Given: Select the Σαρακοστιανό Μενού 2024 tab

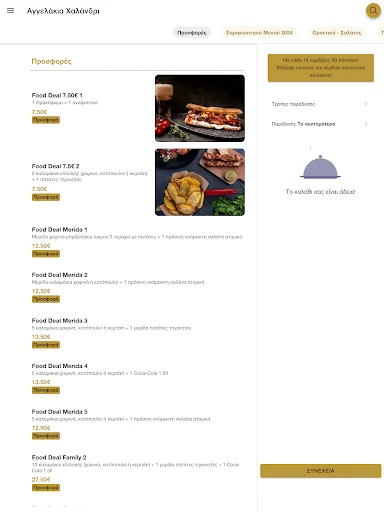Looking at the screenshot, I should tap(259, 33).
